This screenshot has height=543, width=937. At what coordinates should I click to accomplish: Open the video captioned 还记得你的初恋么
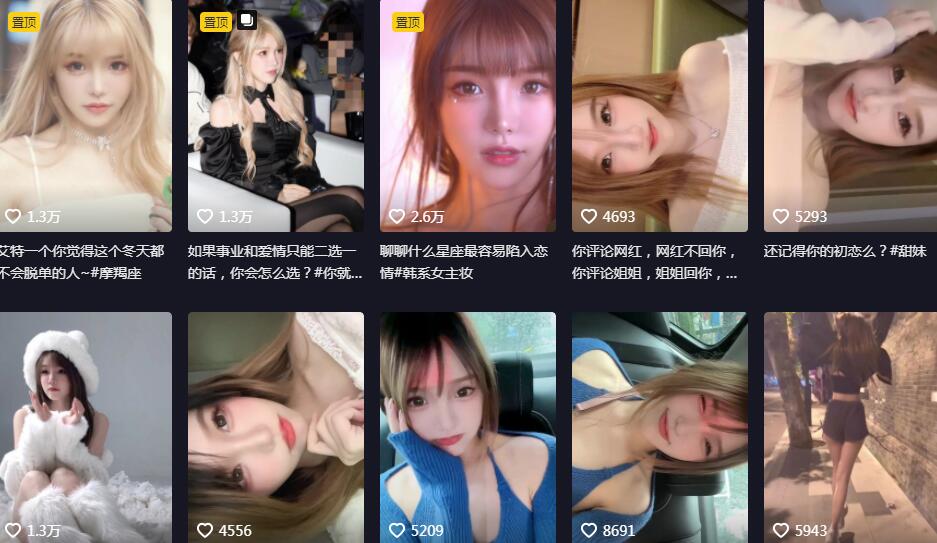click(x=850, y=115)
